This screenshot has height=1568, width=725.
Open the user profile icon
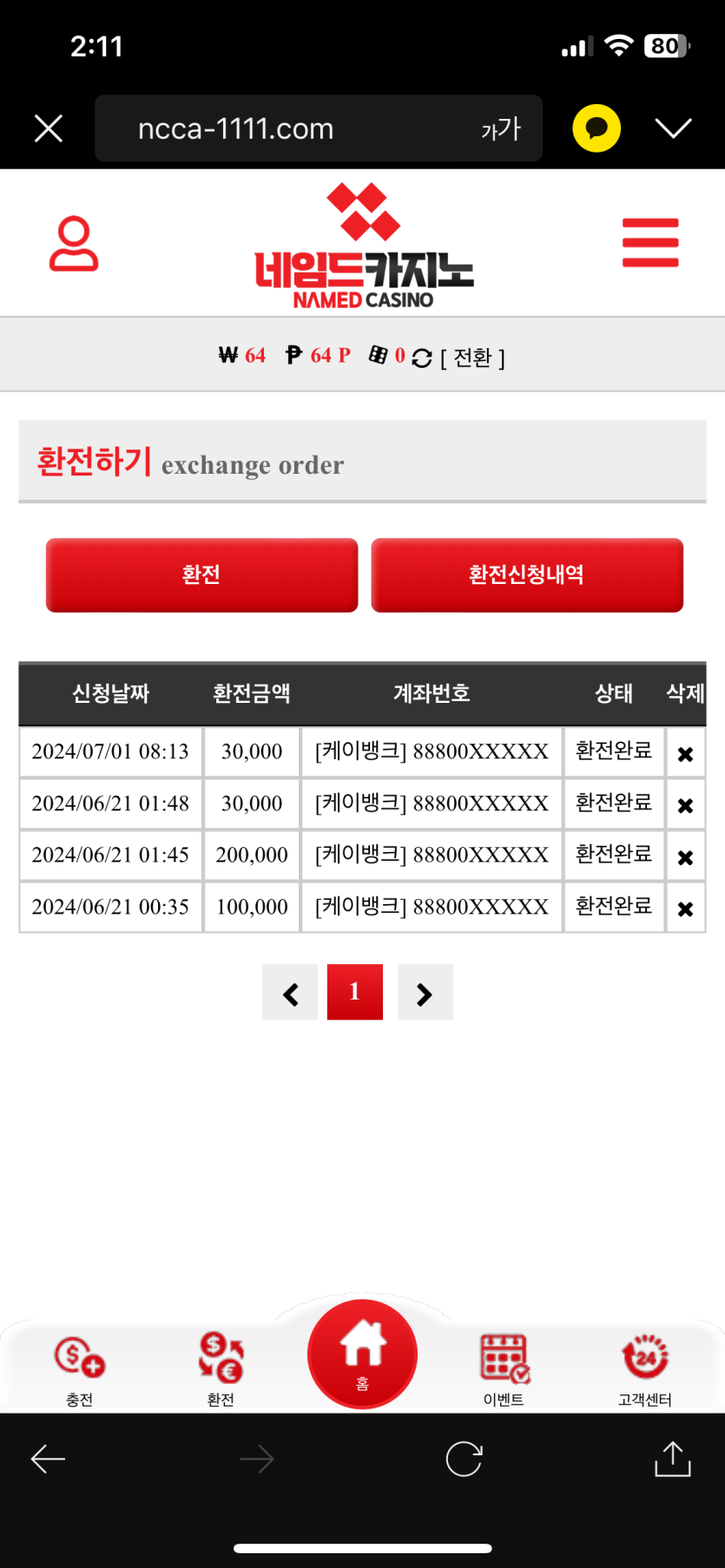[x=74, y=244]
